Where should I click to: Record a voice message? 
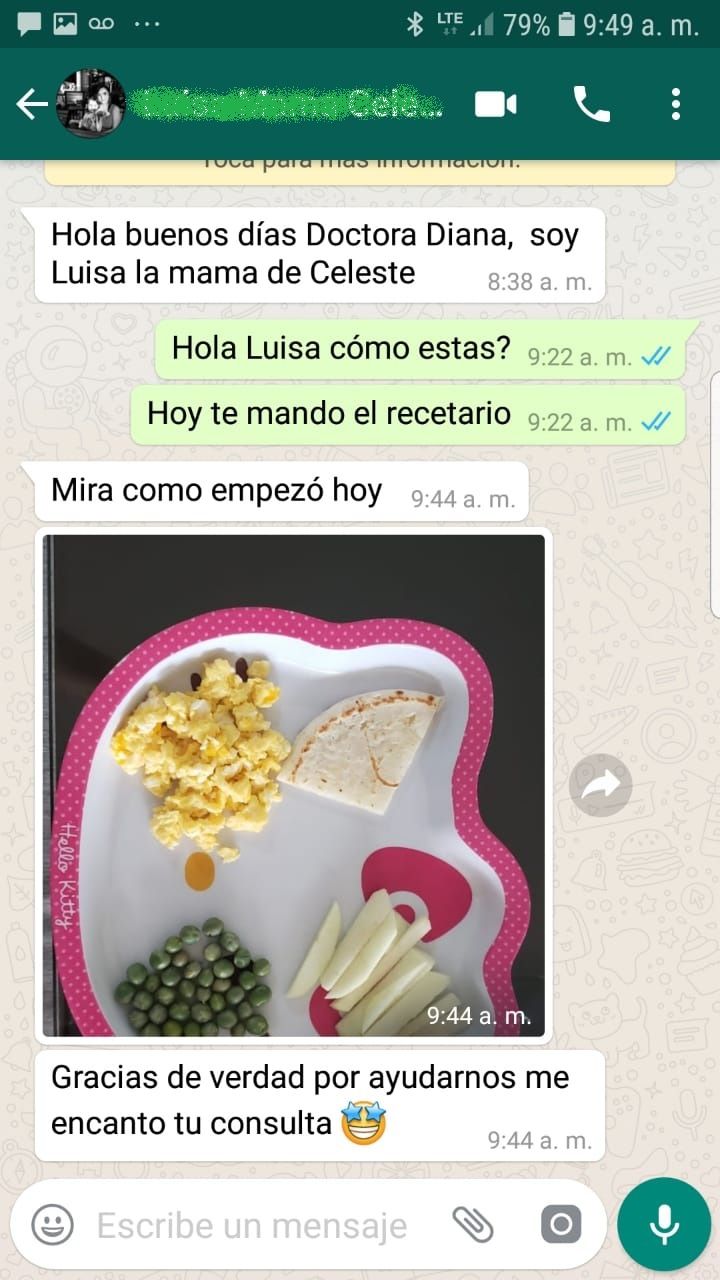coord(663,1224)
